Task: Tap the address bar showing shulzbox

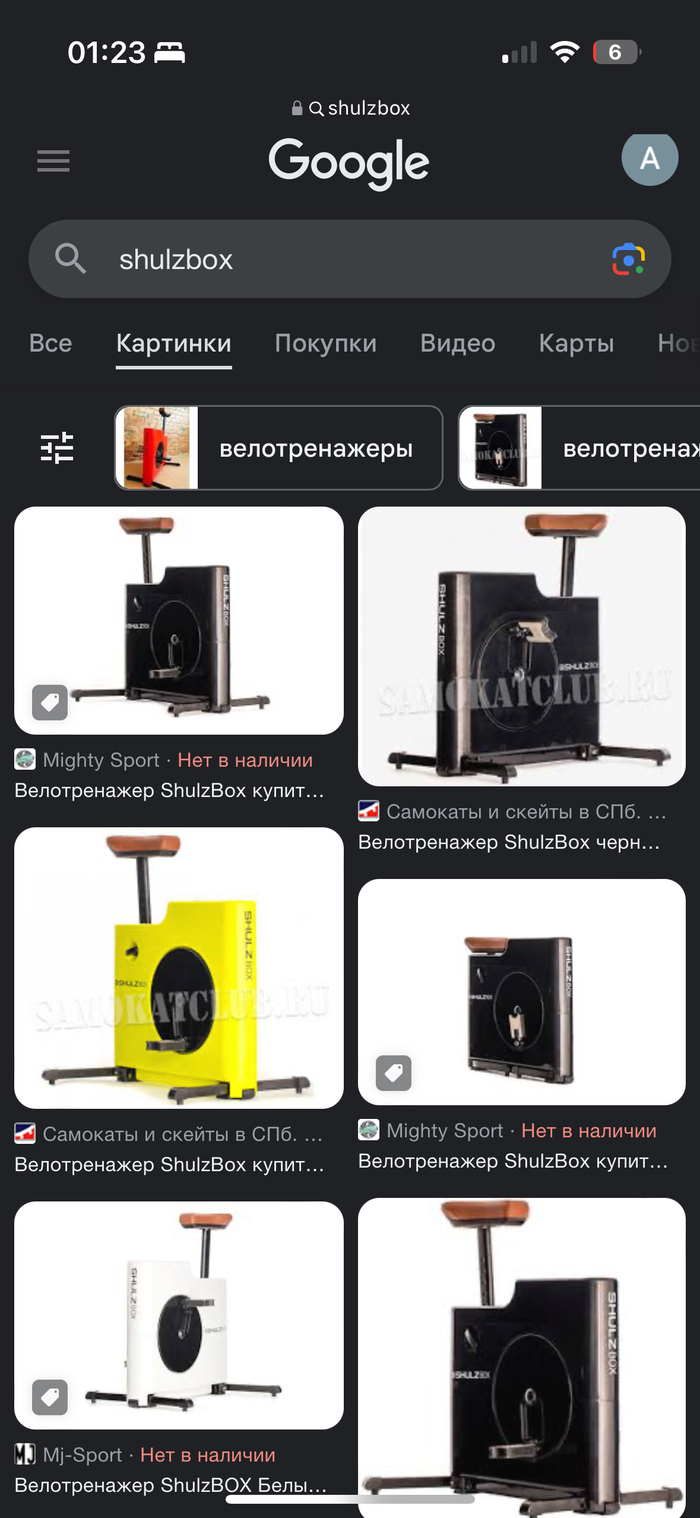Action: pyautogui.click(x=350, y=108)
